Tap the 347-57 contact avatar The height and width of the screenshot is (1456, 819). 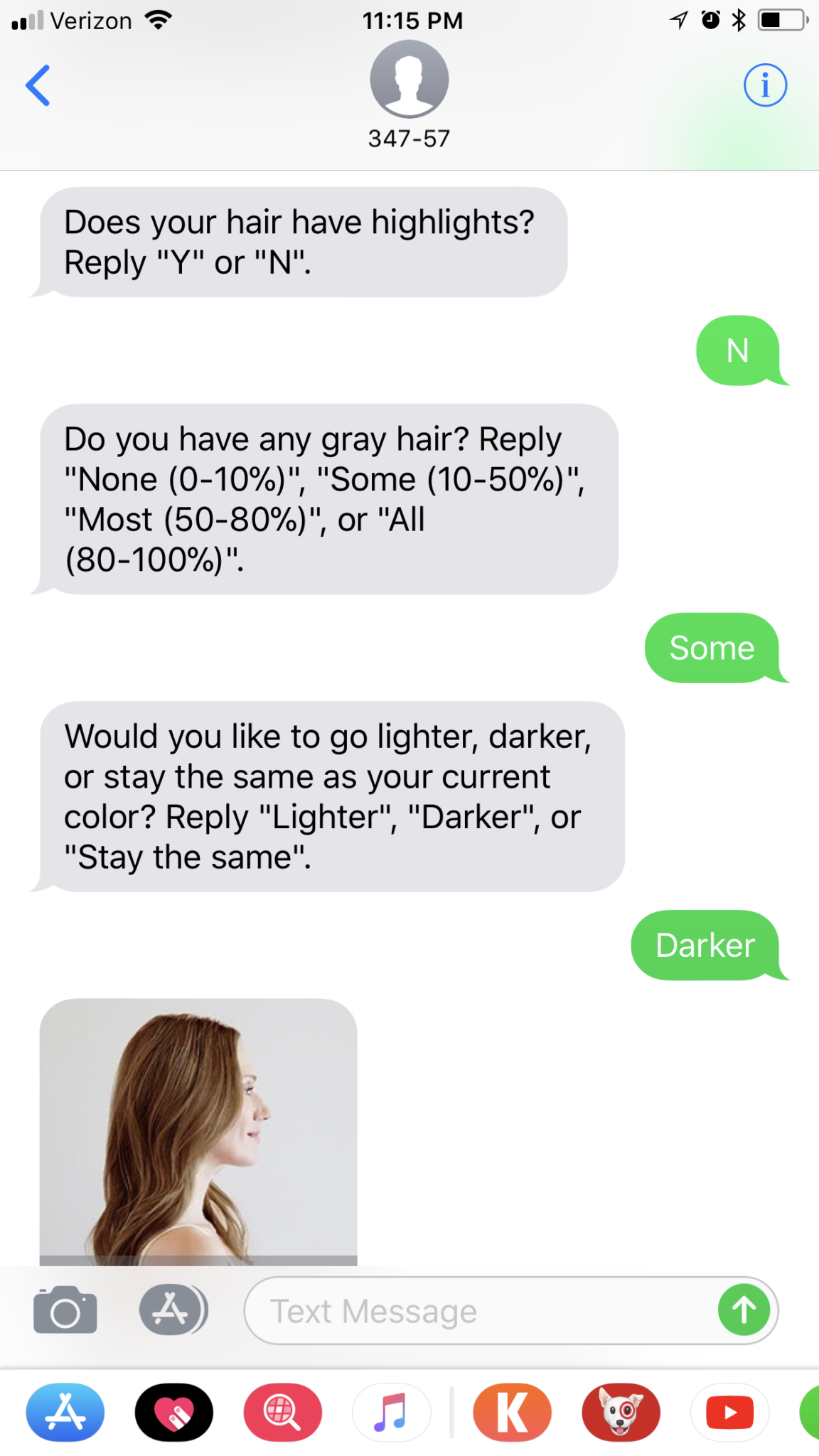pos(409,79)
